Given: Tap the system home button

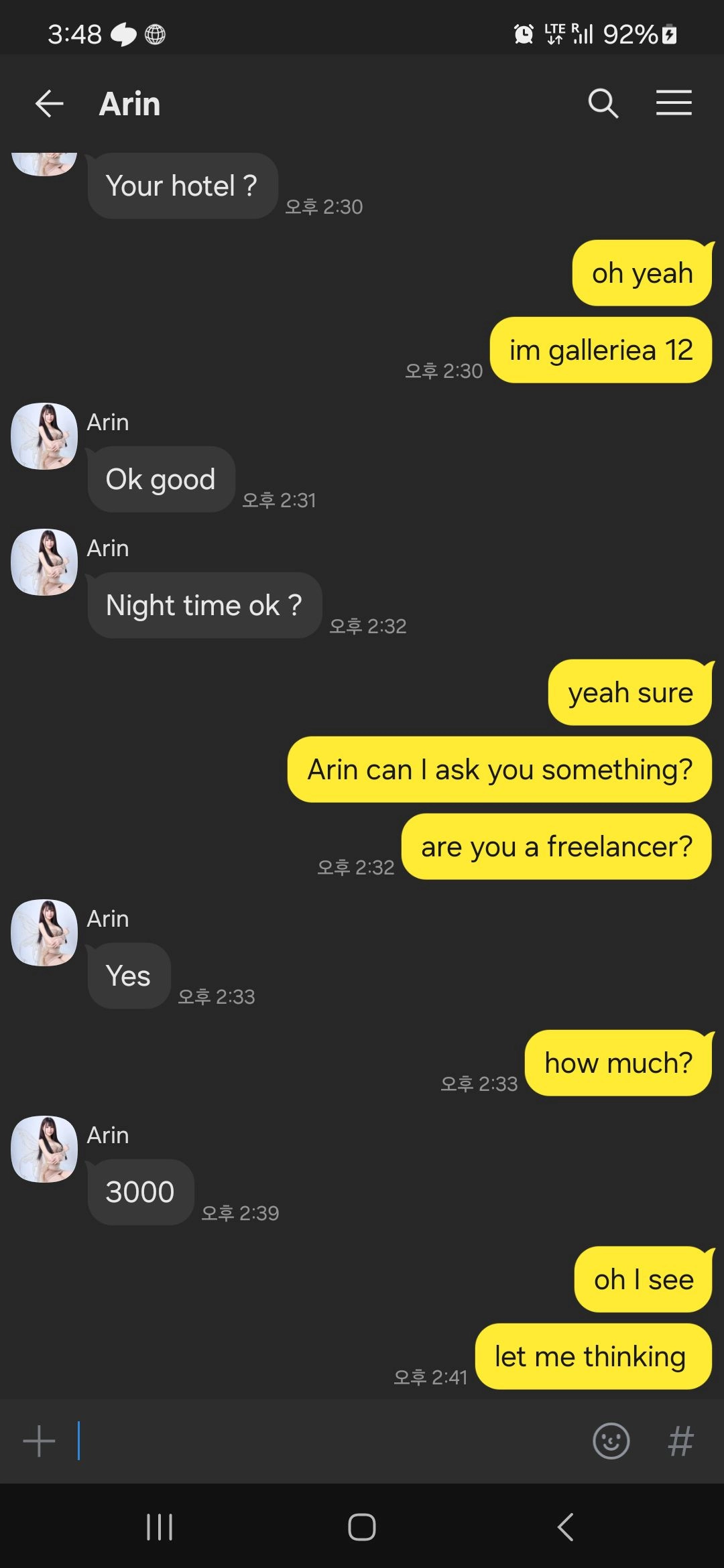Looking at the screenshot, I should coord(361,1527).
